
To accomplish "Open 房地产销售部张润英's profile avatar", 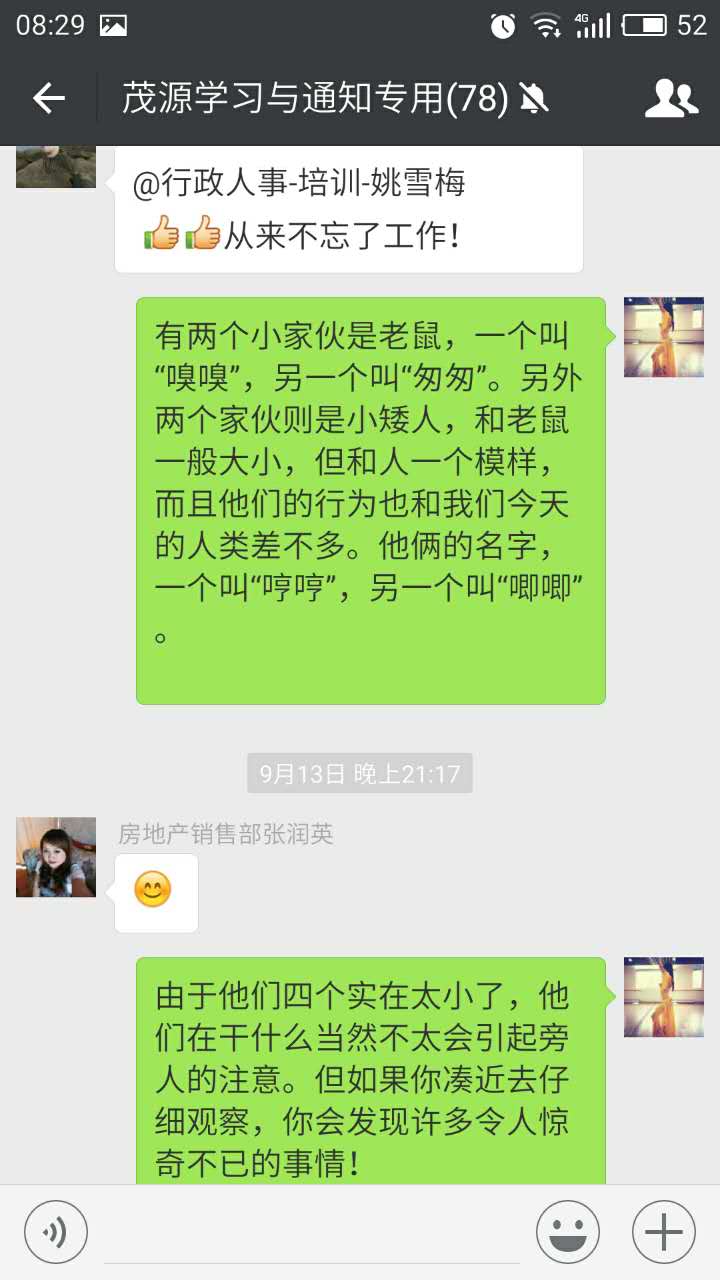I will 56,857.
